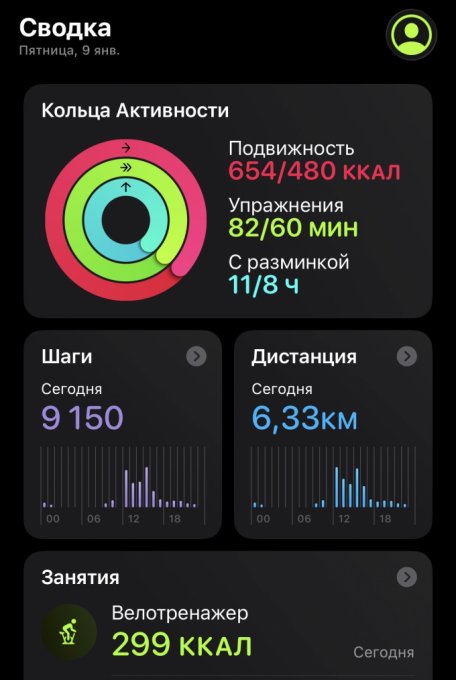Image resolution: width=456 pixels, height=680 pixels.
Task: Expand the Дистанция card chevron
Action: click(x=407, y=356)
